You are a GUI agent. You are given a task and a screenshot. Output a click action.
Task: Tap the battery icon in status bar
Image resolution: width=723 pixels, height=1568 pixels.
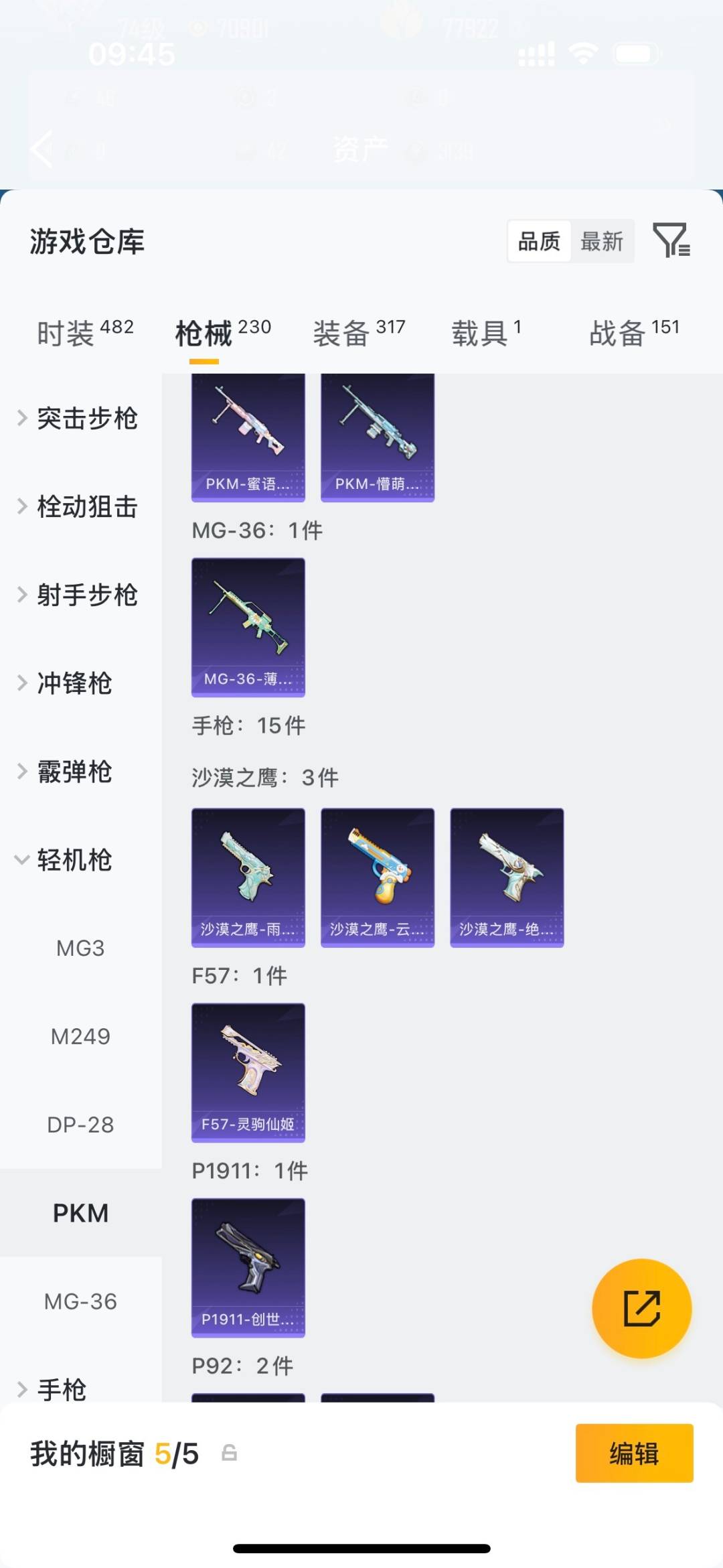pos(634,51)
